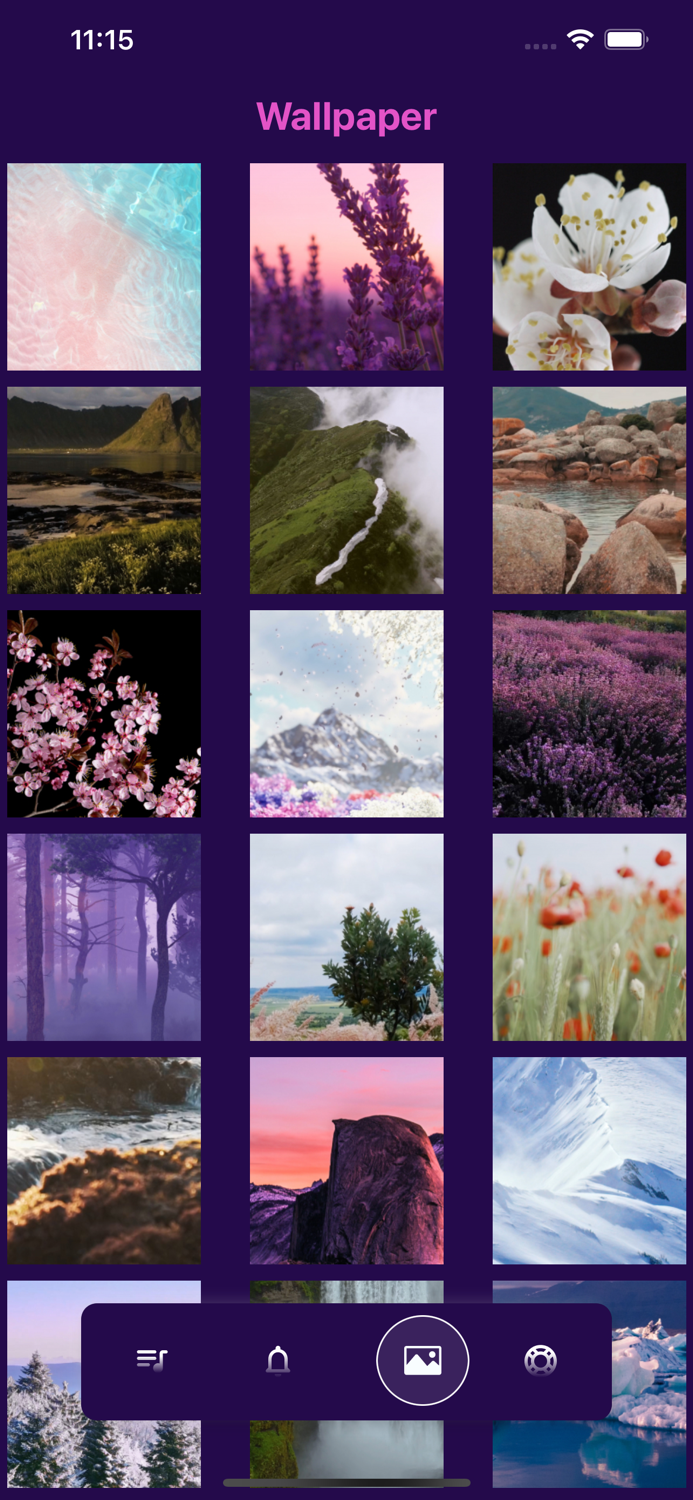View the lone green tree wallpaper
This screenshot has height=1500, width=693.
(x=346, y=937)
